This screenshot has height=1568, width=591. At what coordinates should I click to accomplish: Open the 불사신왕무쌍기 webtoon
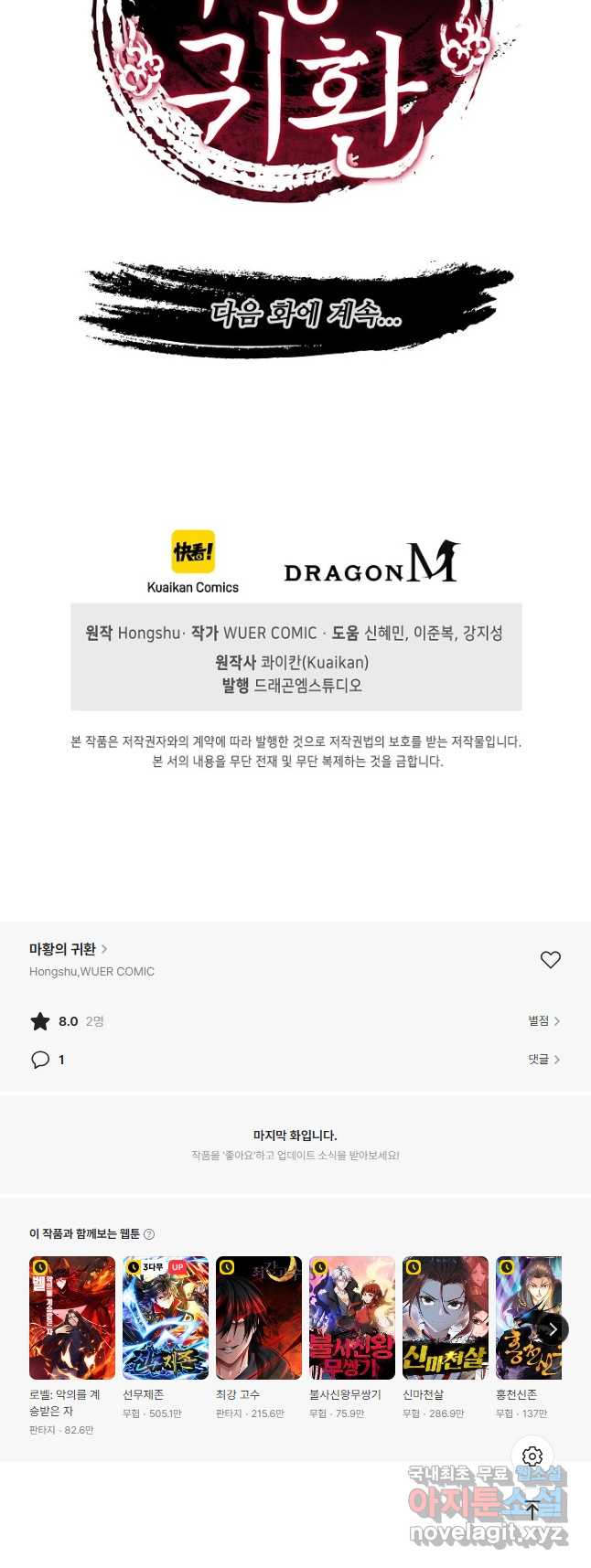click(352, 1317)
